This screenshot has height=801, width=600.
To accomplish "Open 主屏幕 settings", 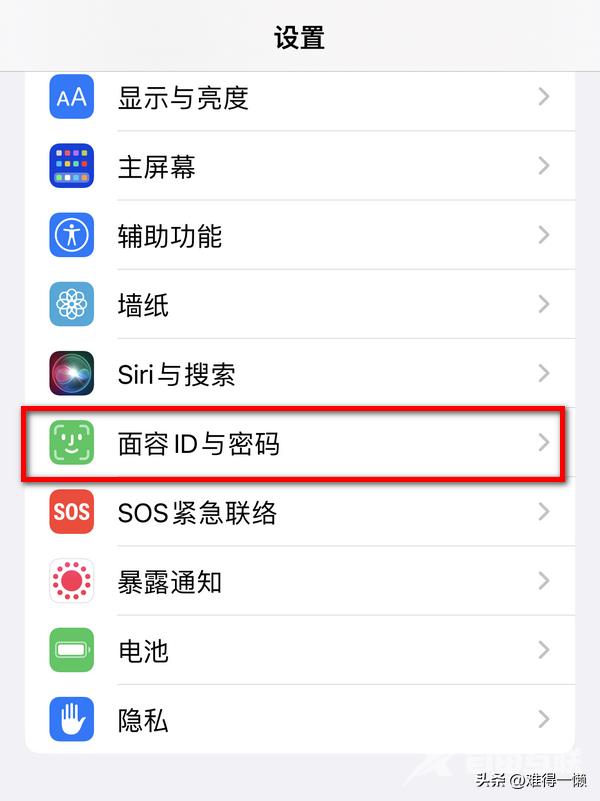I will click(300, 167).
